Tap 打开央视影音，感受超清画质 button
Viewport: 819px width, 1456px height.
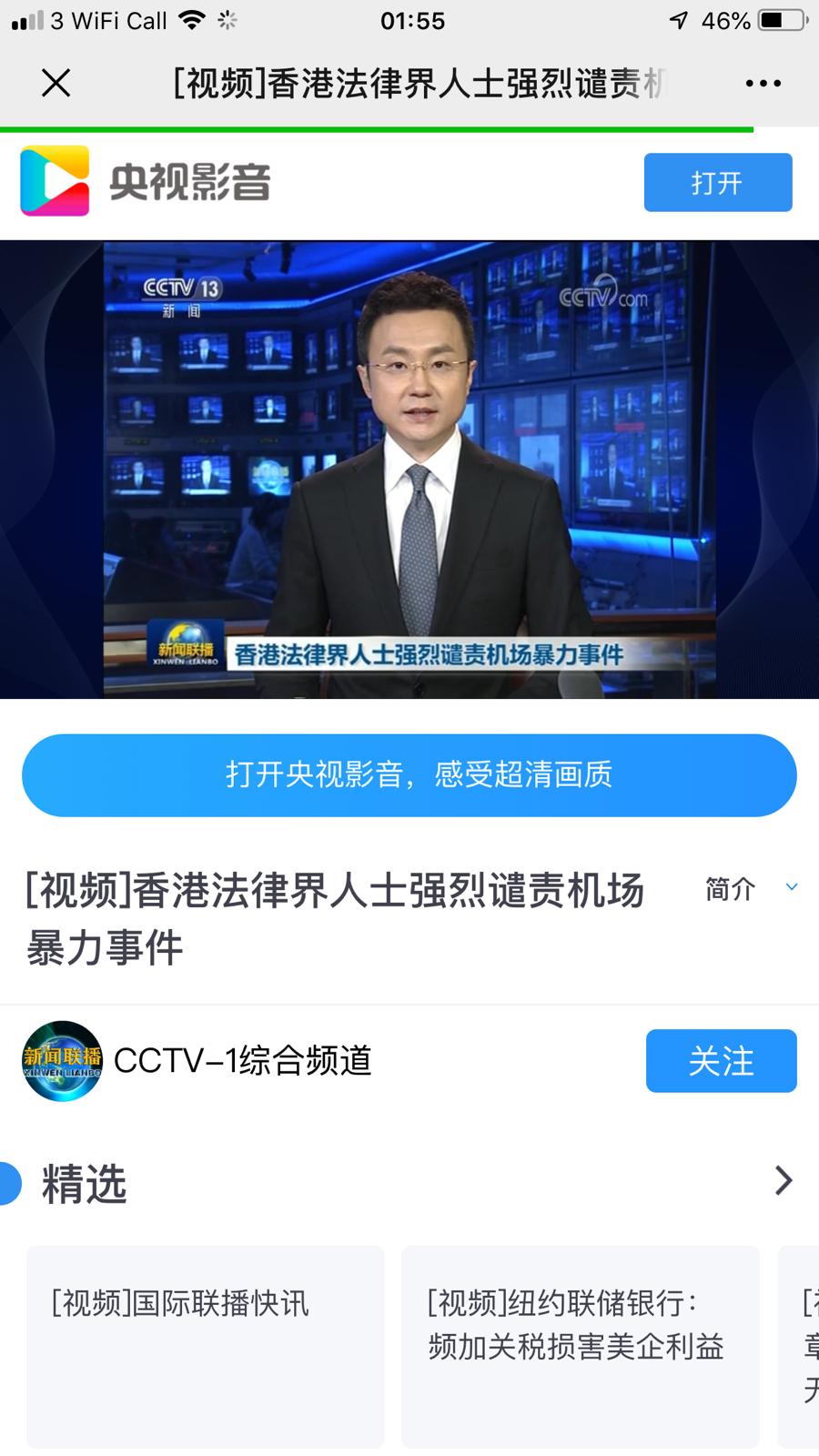point(409,775)
